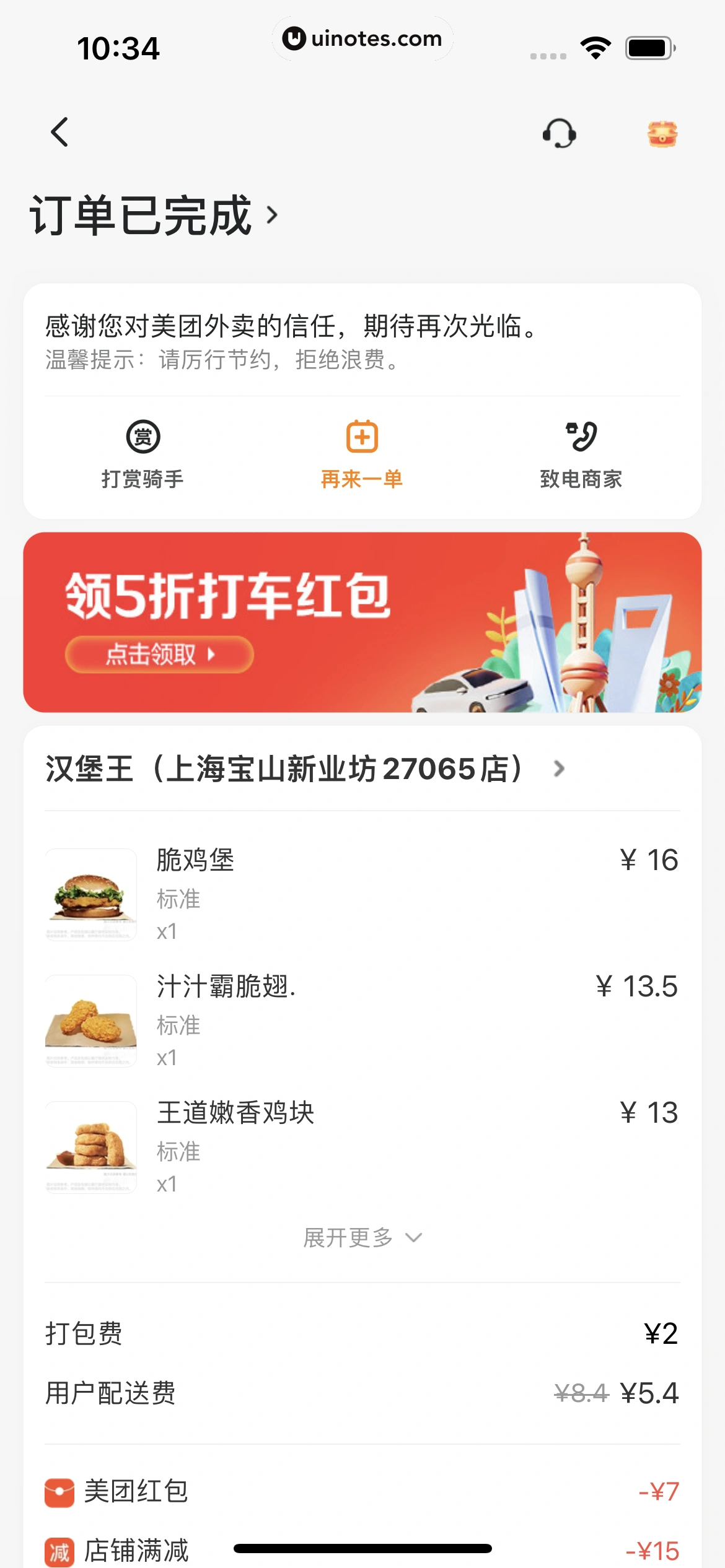Open the treasure chest rewards icon
Screen dimensions: 725x1568
tap(662, 133)
